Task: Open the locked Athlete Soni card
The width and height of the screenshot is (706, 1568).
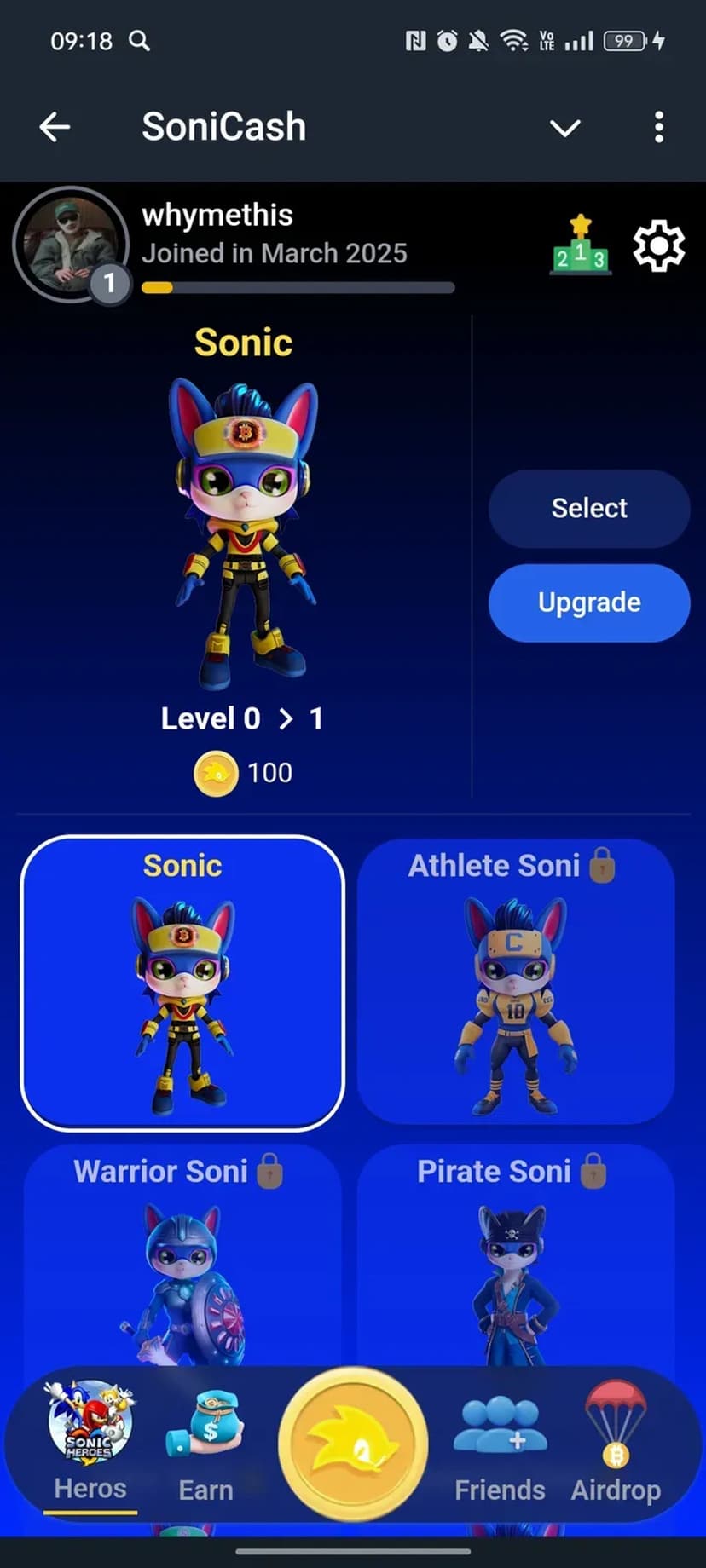Action: tap(515, 983)
